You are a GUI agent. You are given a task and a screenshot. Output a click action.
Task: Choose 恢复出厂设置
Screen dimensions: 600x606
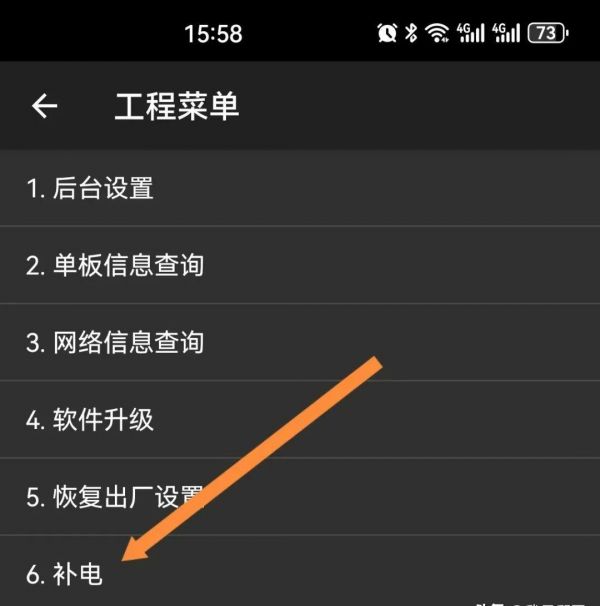pos(115,496)
